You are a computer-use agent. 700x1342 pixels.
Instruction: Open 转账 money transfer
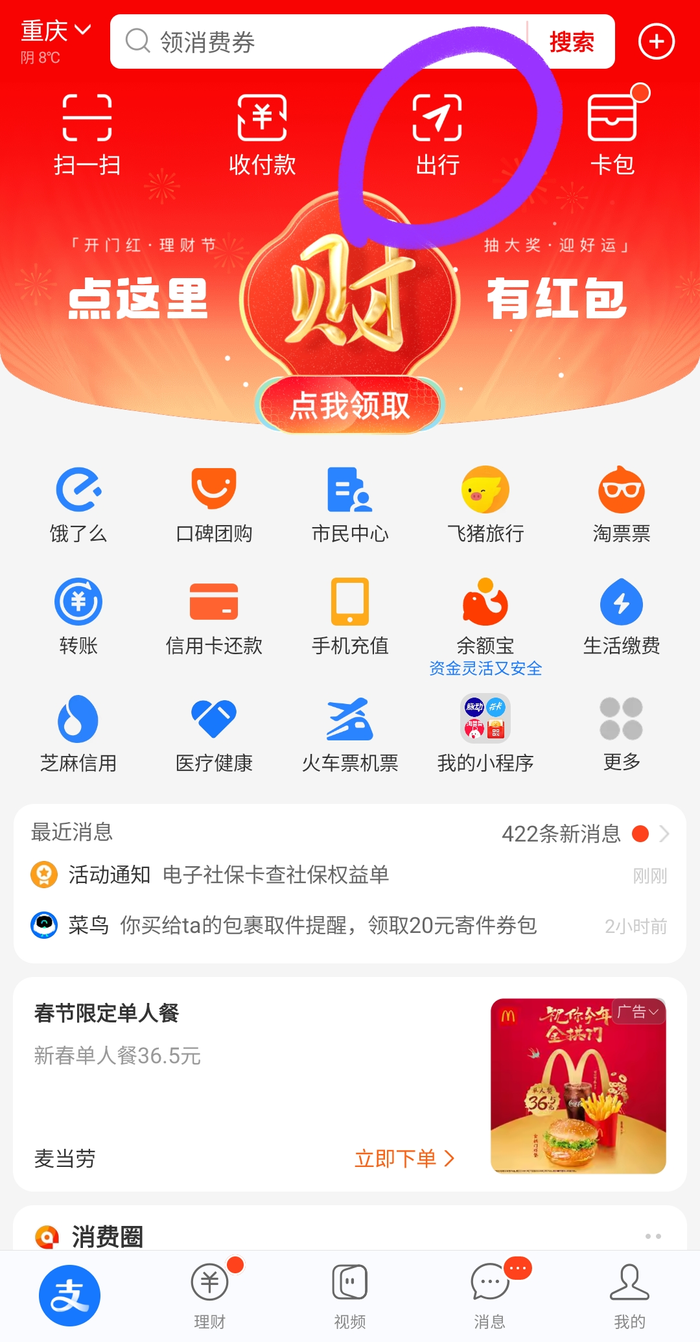78,616
